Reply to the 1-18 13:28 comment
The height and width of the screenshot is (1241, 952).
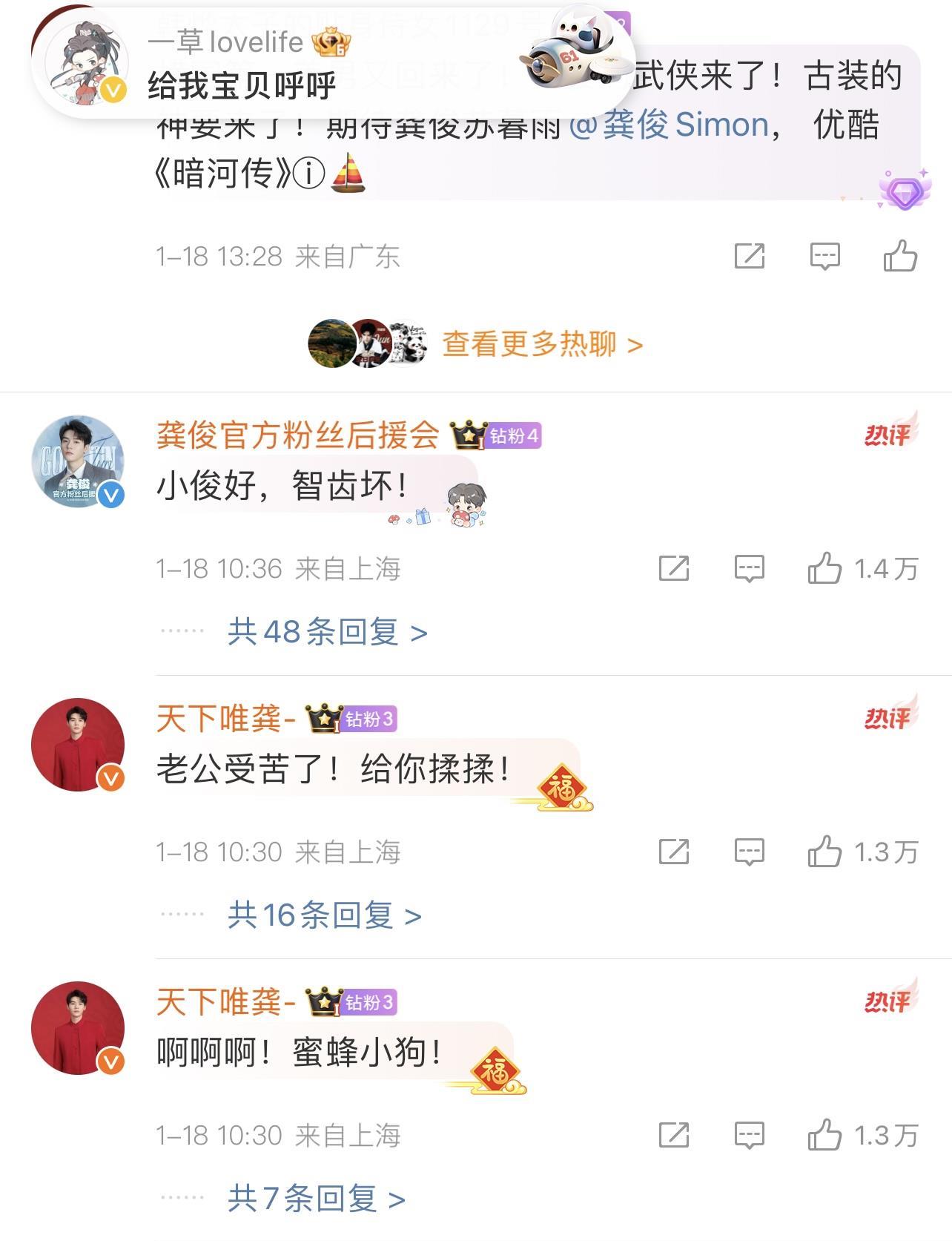click(x=824, y=257)
